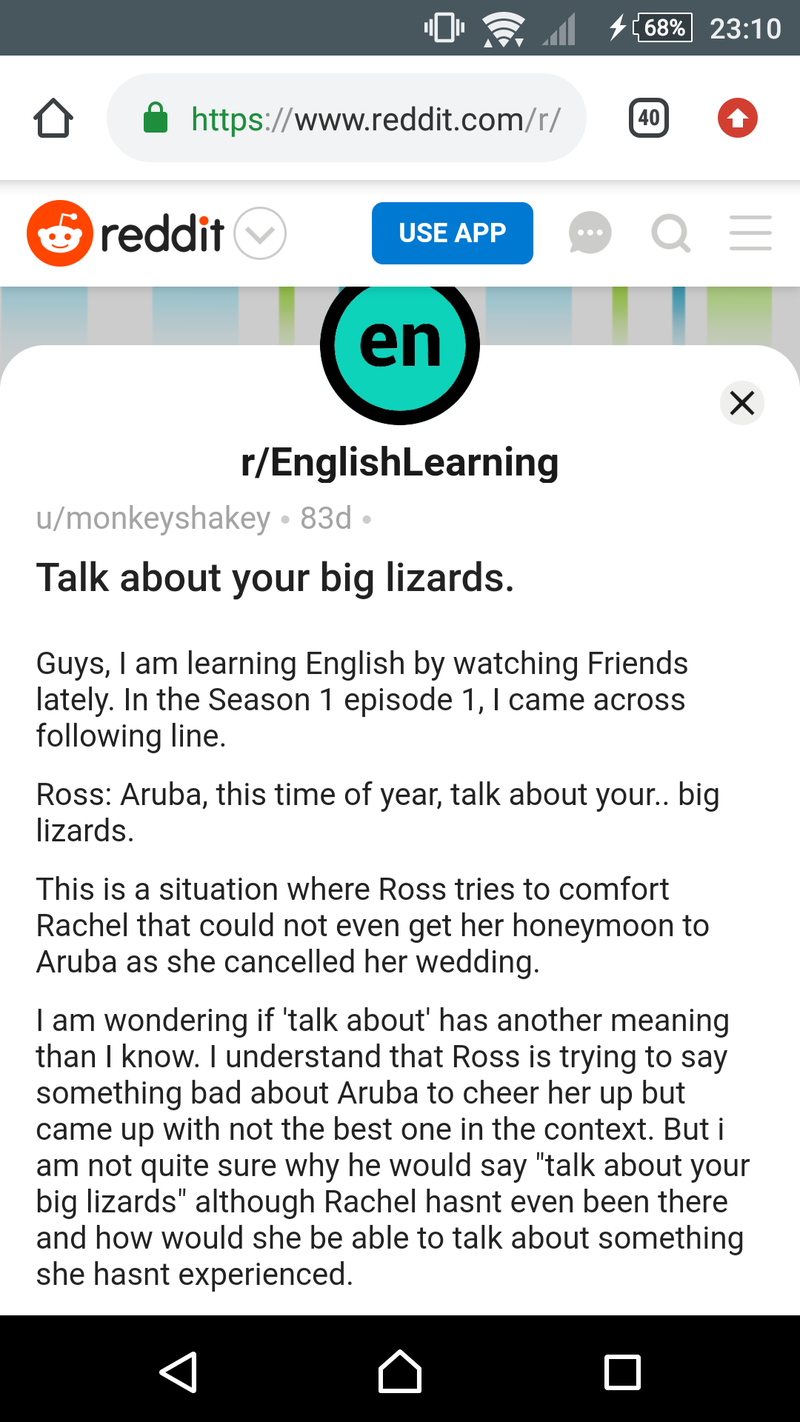Expand the dropdown next to Reddit logo

pyautogui.click(x=260, y=235)
